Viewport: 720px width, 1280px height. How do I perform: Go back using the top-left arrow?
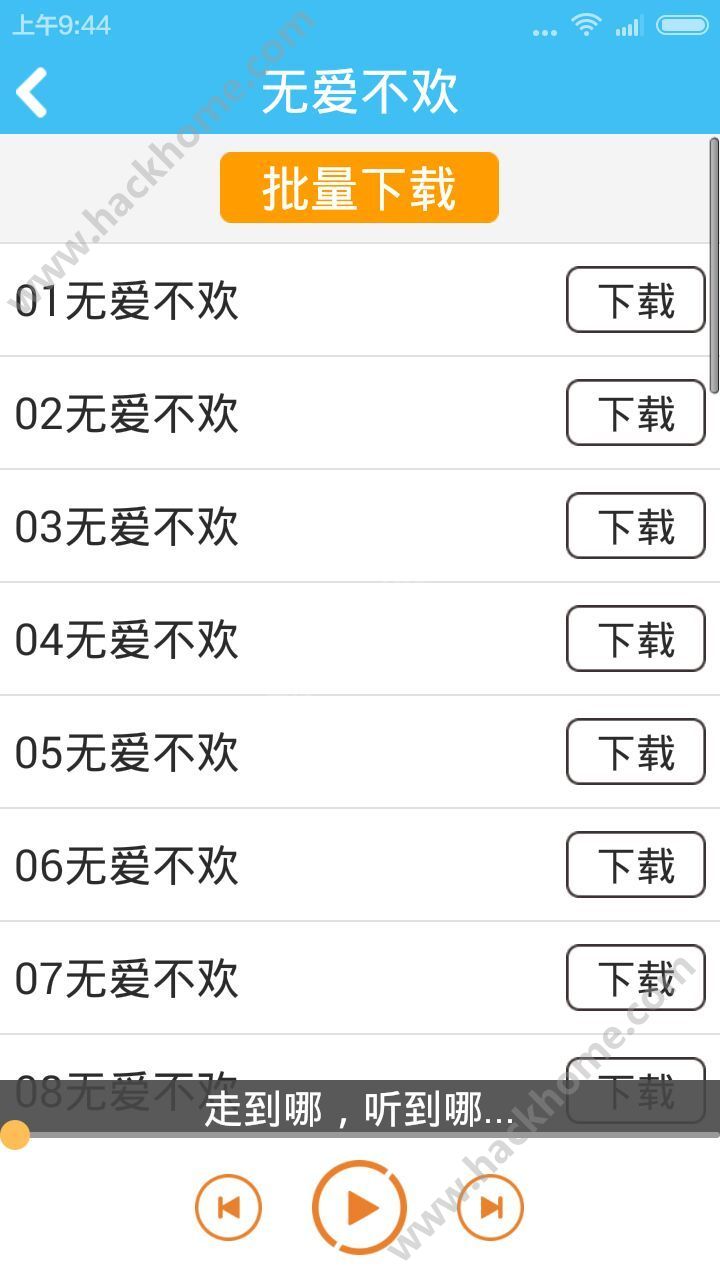32,93
